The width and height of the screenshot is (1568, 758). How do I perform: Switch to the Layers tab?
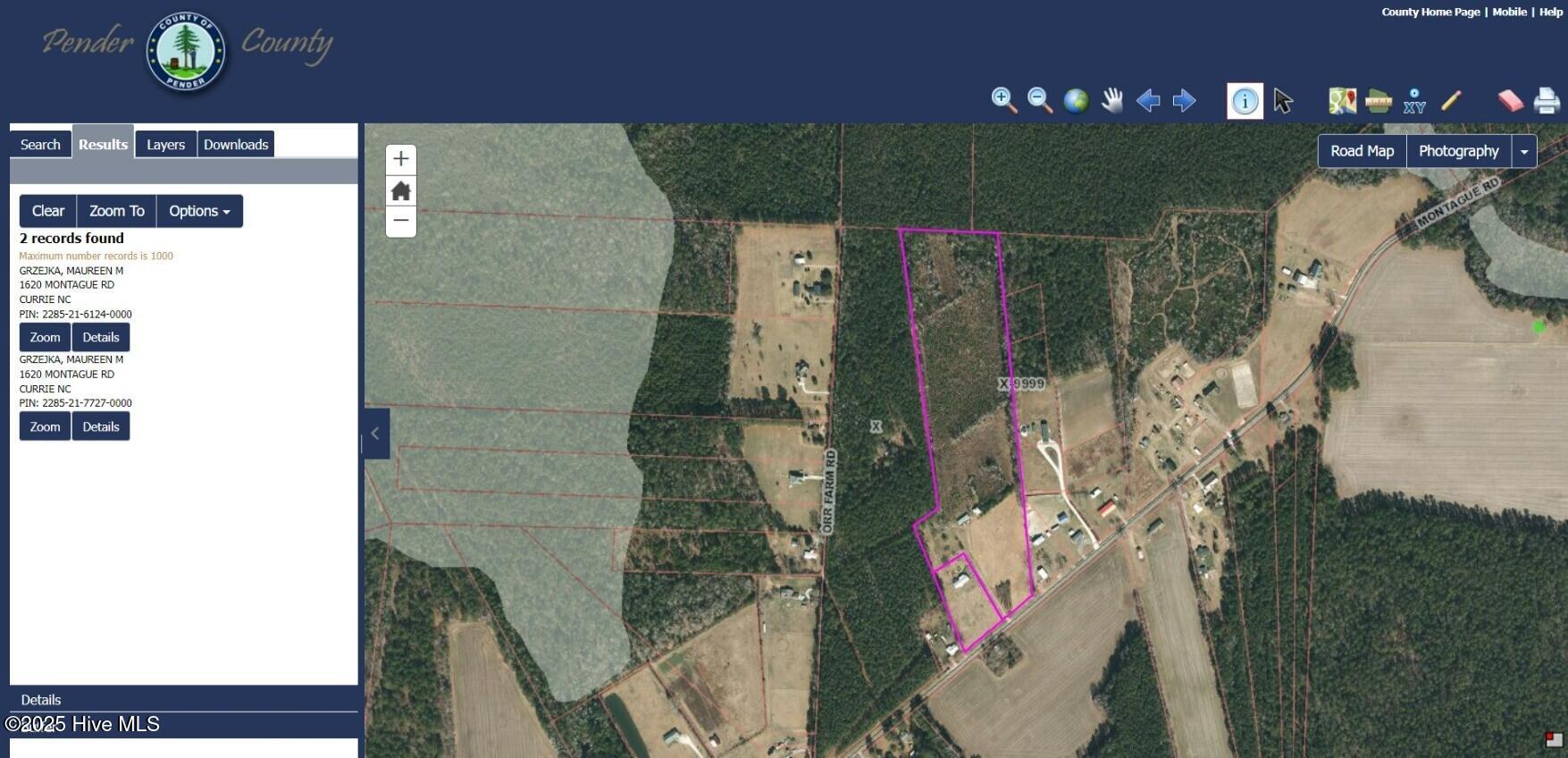(x=165, y=144)
